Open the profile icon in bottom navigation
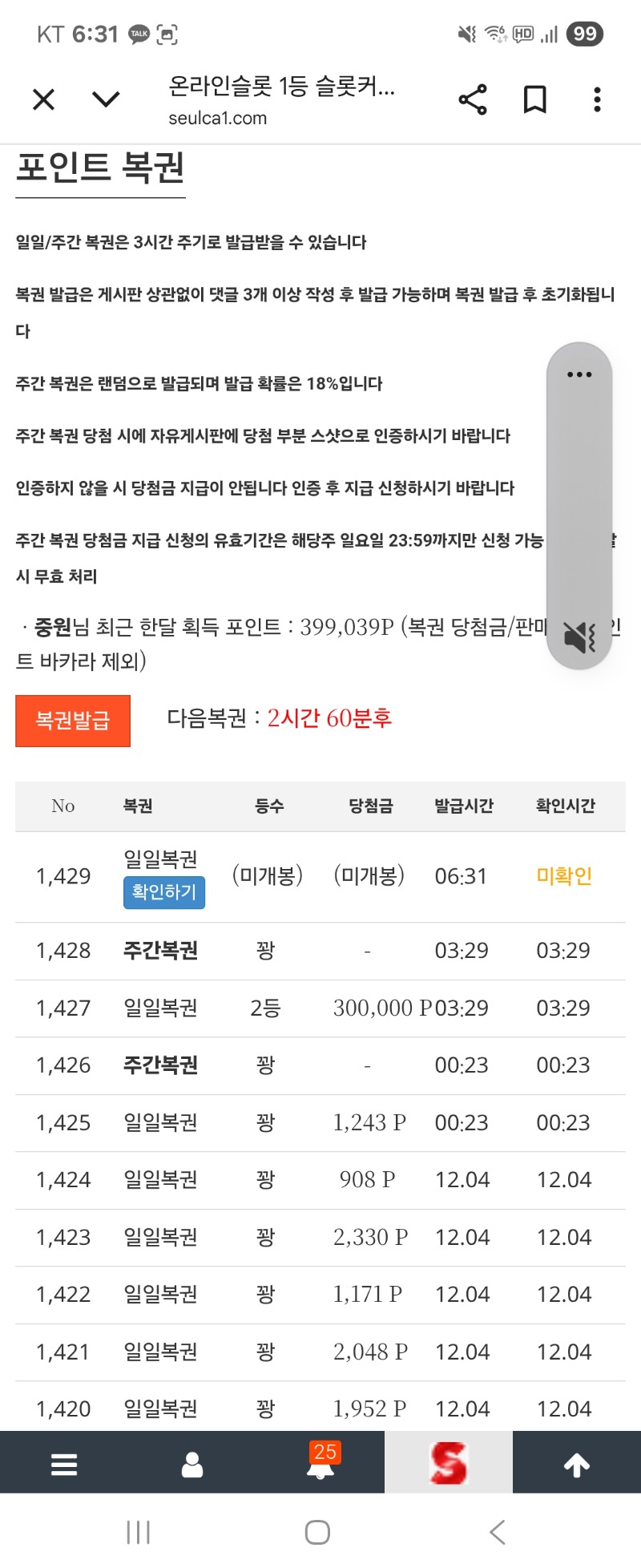641x1568 pixels. pos(191,1465)
